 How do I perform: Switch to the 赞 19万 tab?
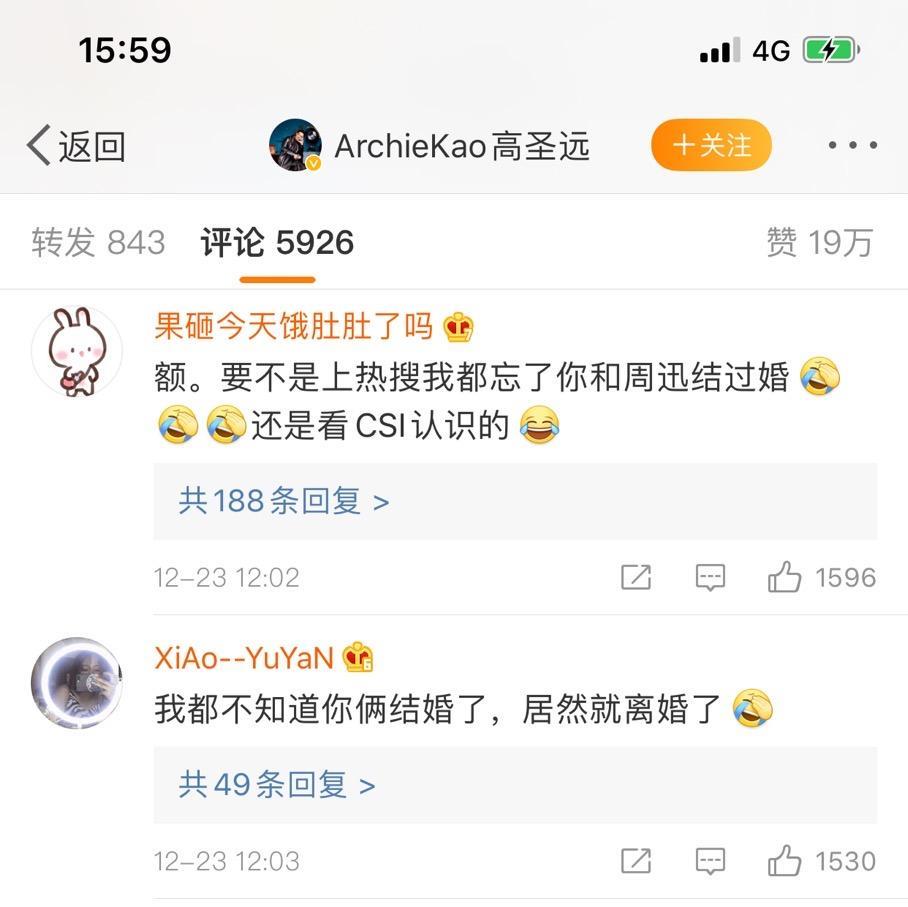coord(819,243)
